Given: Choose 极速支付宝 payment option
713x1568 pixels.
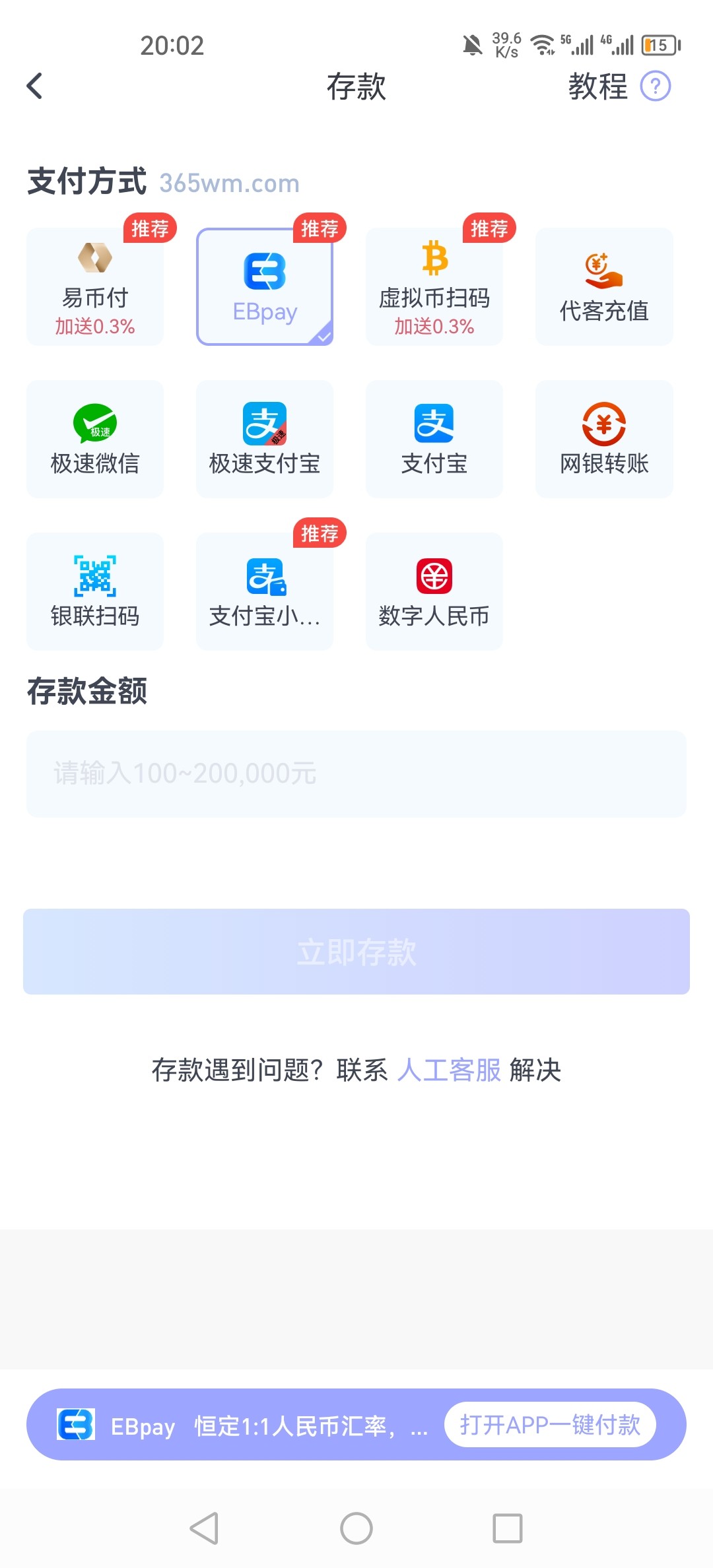Looking at the screenshot, I should tap(265, 439).
